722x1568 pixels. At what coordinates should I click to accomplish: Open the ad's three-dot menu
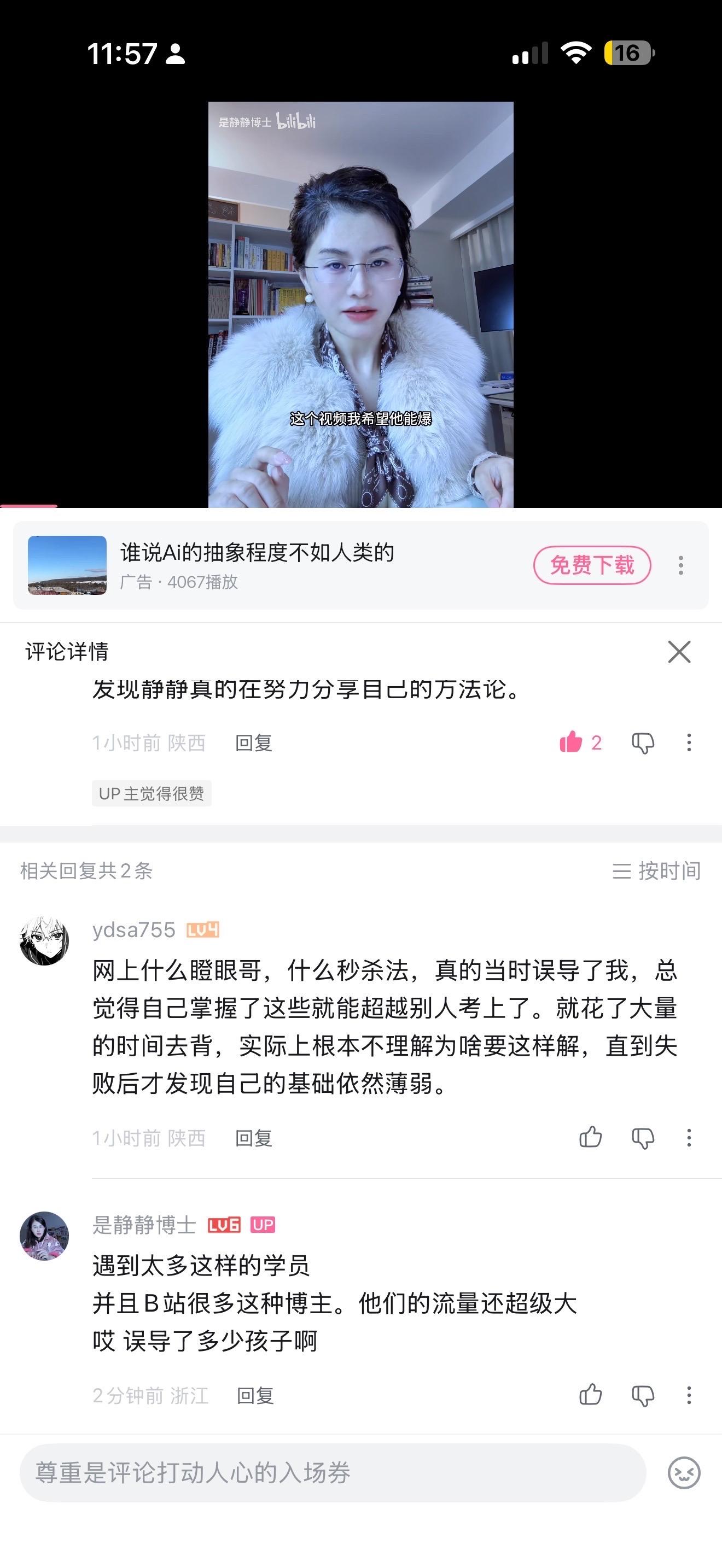coord(681,565)
